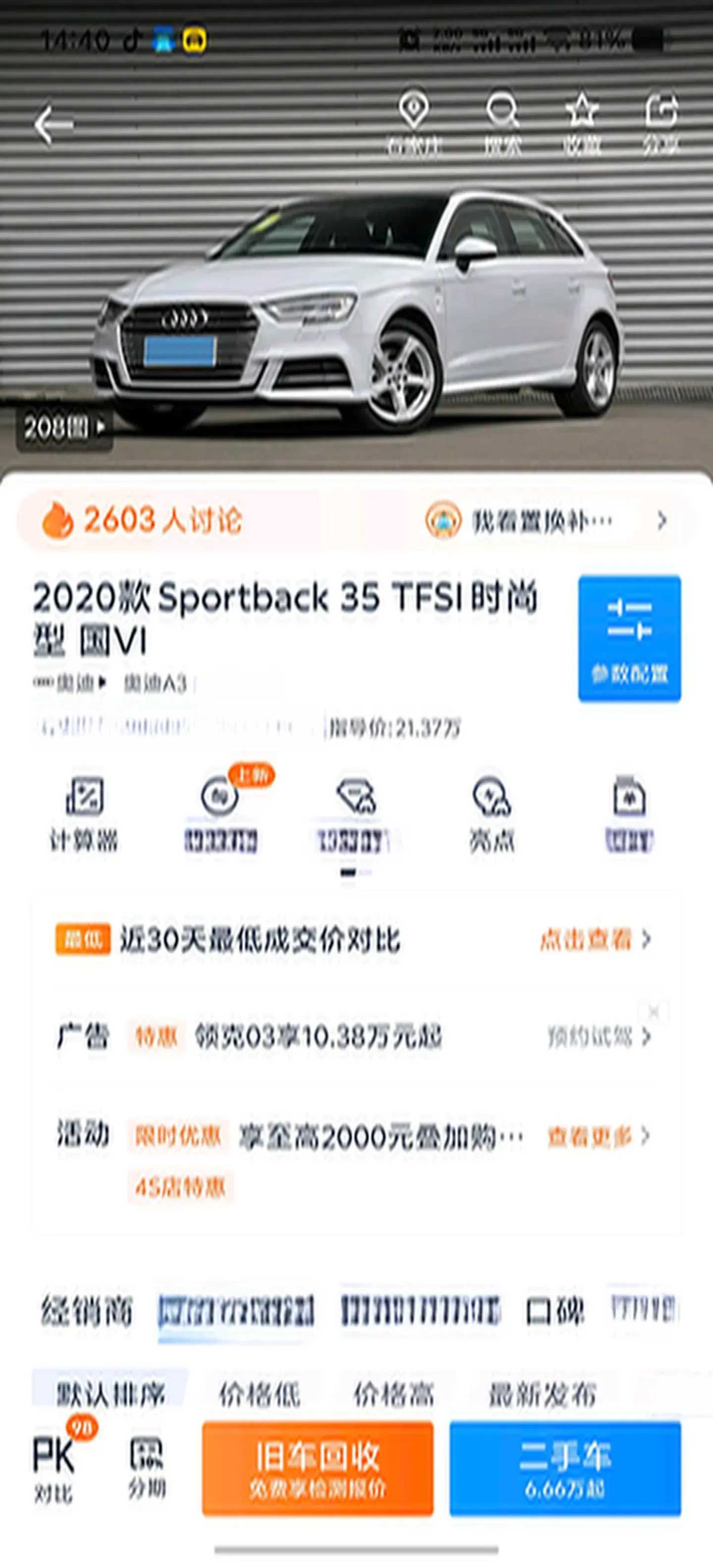
Task: Go back using the top-left arrow
Action: [53, 125]
